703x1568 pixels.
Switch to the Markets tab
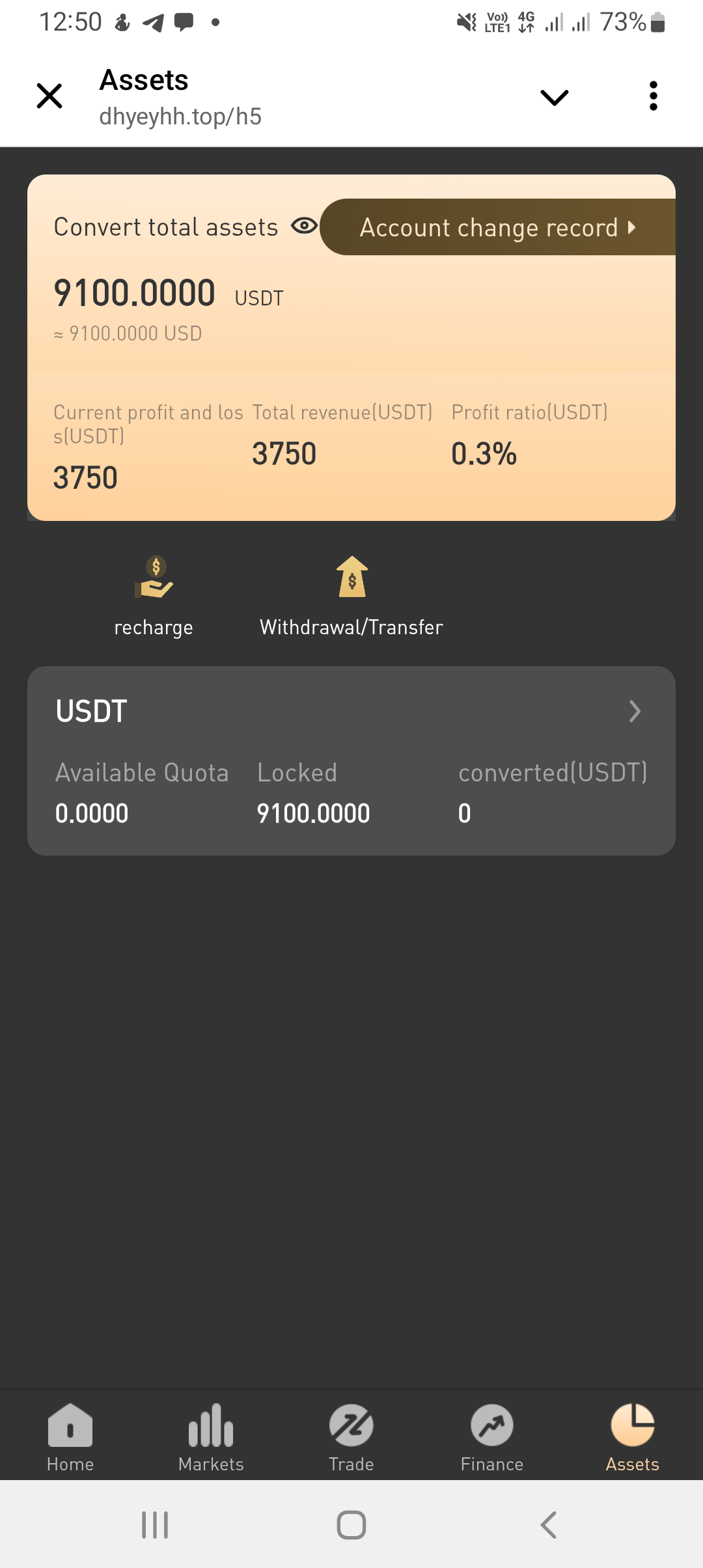(211, 1437)
